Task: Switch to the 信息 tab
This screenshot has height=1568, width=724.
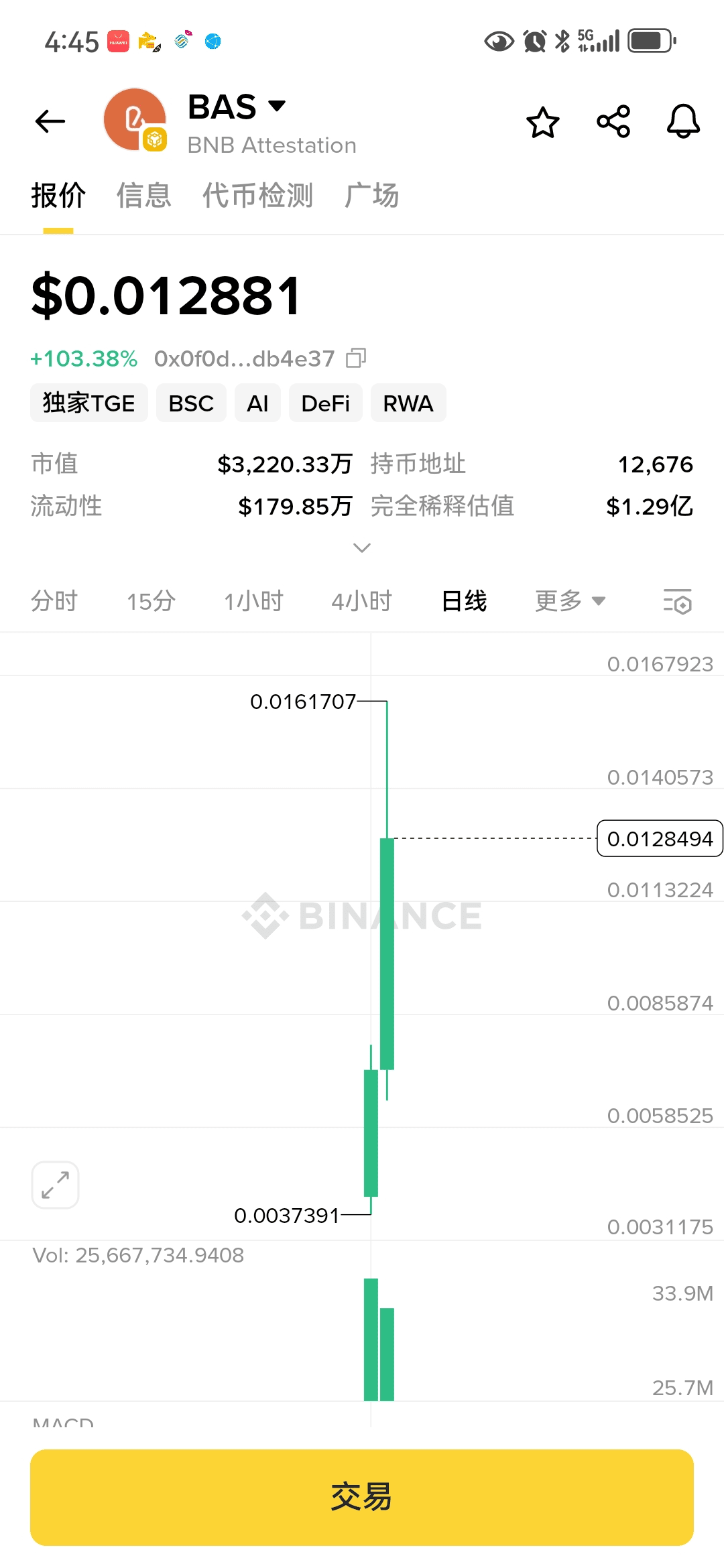Action: tap(144, 196)
